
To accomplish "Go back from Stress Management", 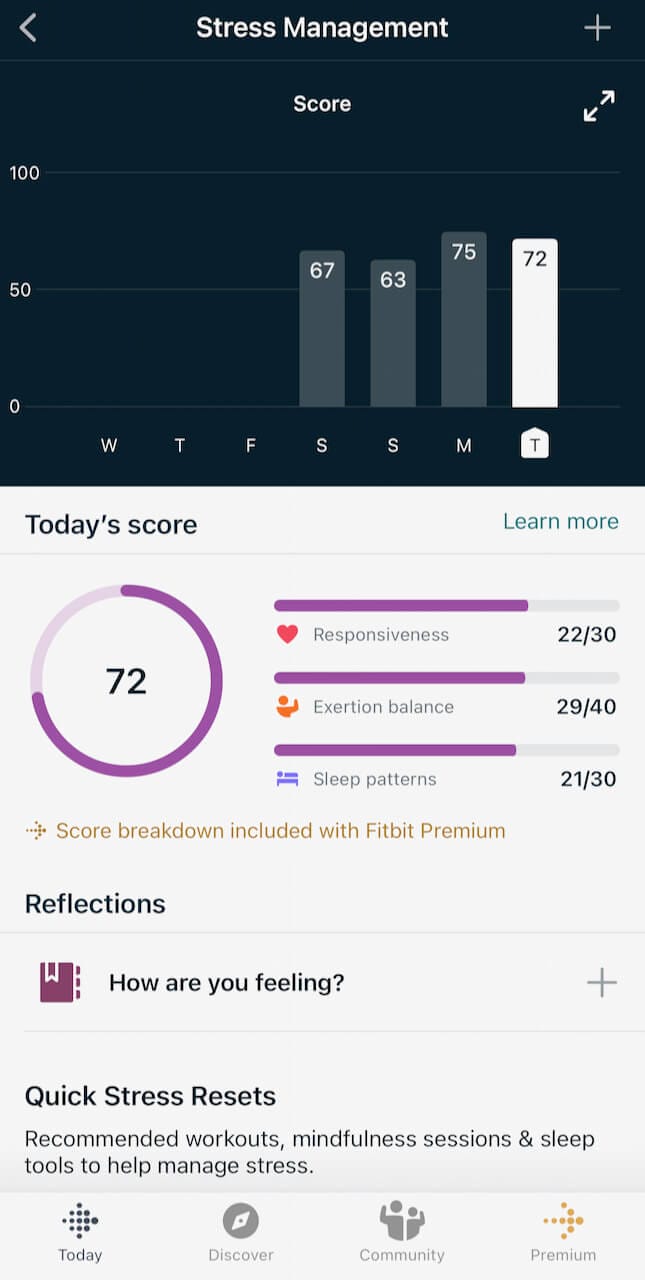I will (x=28, y=28).
